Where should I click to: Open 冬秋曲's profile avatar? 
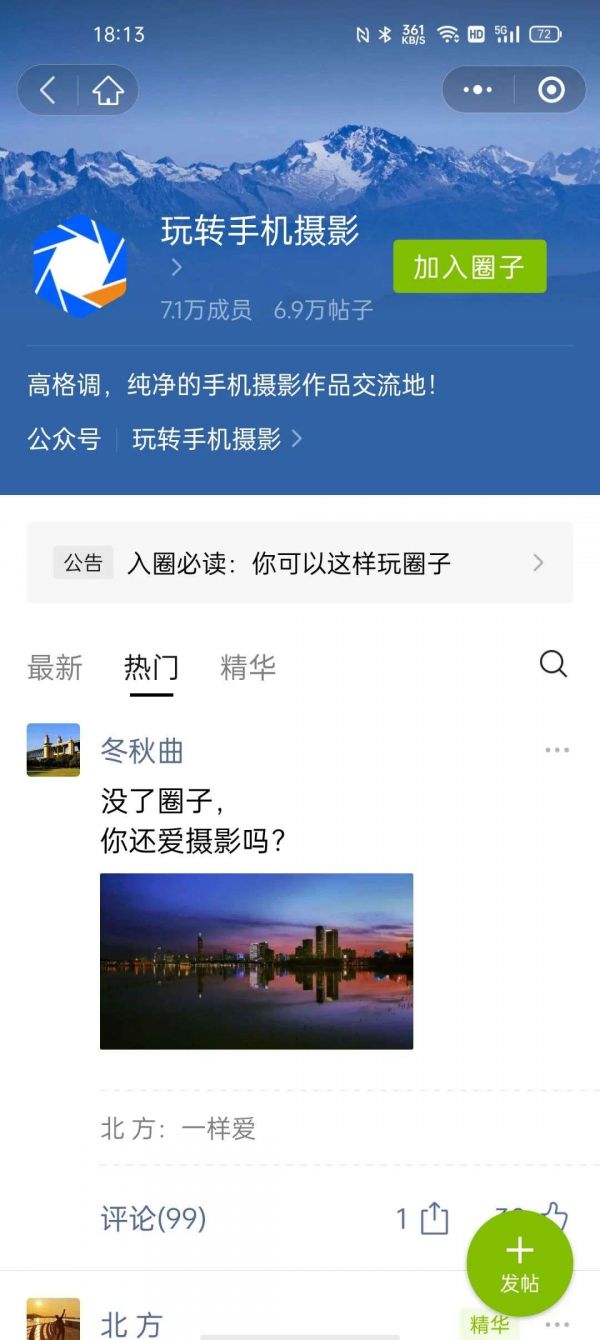pyautogui.click(x=53, y=750)
